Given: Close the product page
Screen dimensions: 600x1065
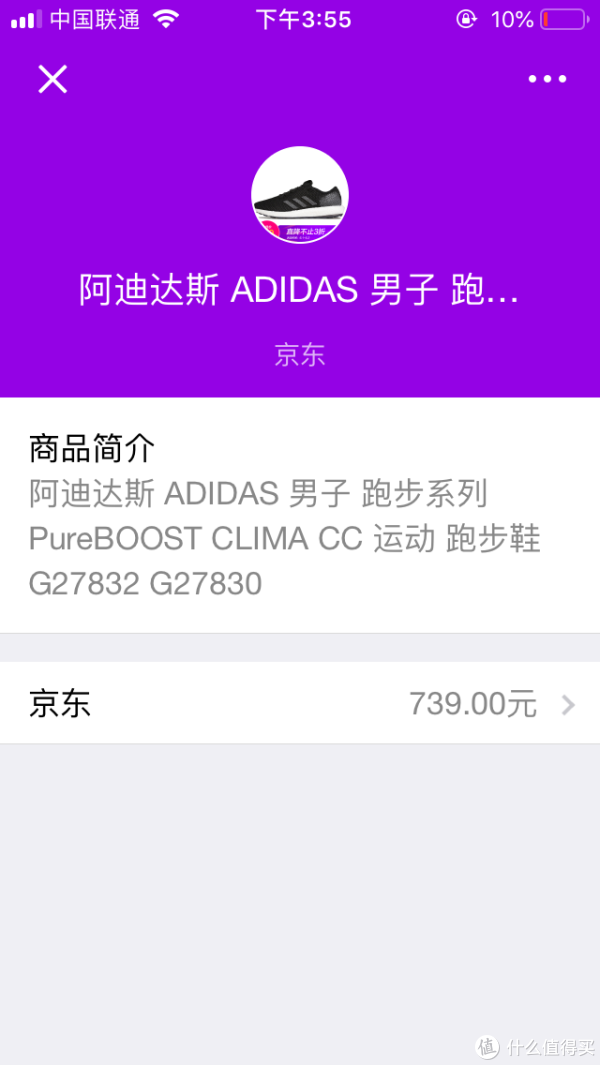Looking at the screenshot, I should pyautogui.click(x=52, y=79).
